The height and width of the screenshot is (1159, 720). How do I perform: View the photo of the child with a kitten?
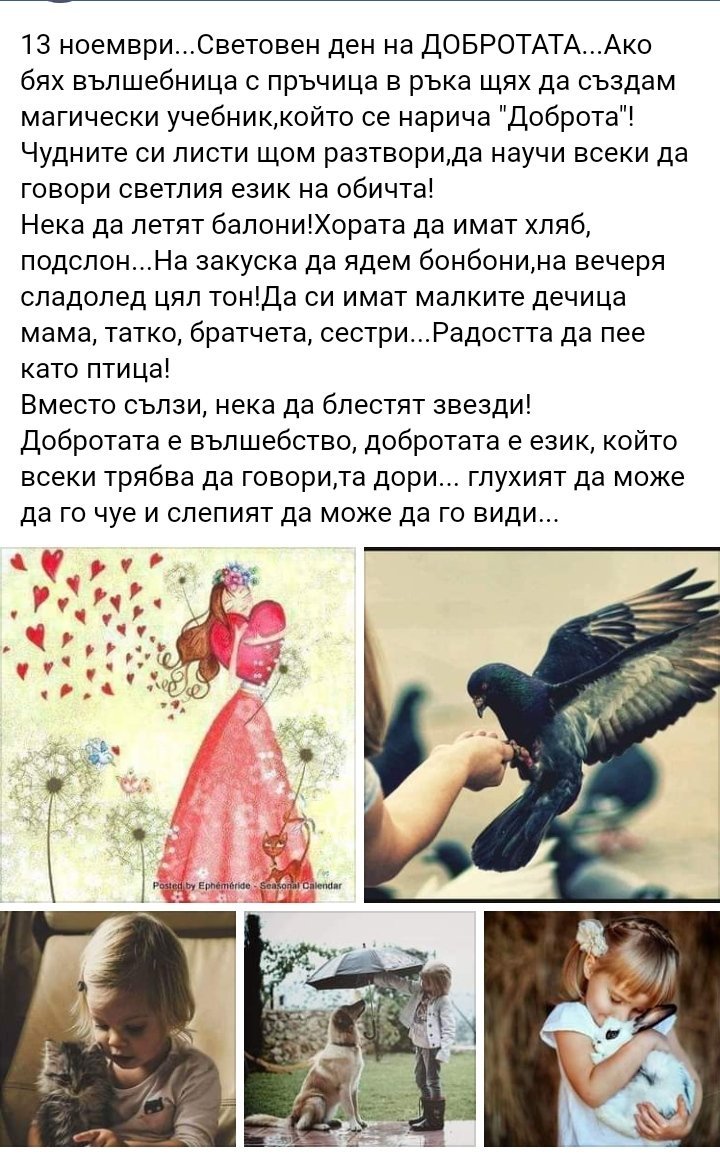[x=118, y=1029]
